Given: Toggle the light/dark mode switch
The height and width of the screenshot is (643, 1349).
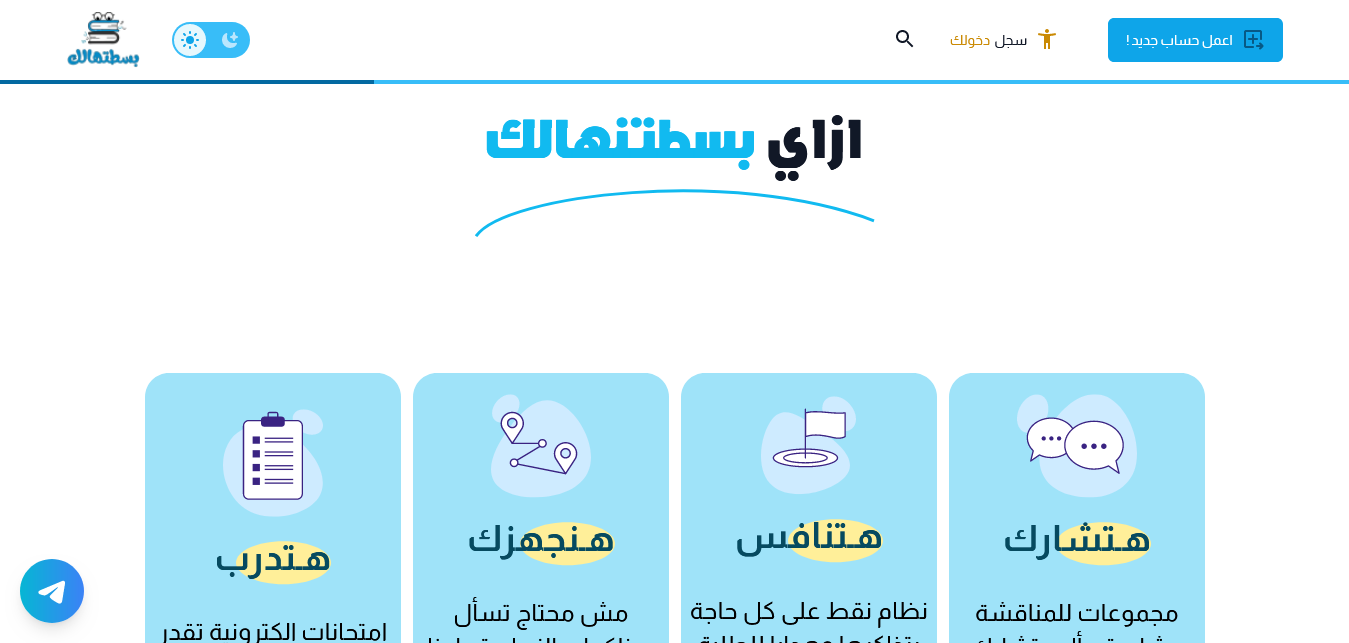Looking at the screenshot, I should point(211,40).
